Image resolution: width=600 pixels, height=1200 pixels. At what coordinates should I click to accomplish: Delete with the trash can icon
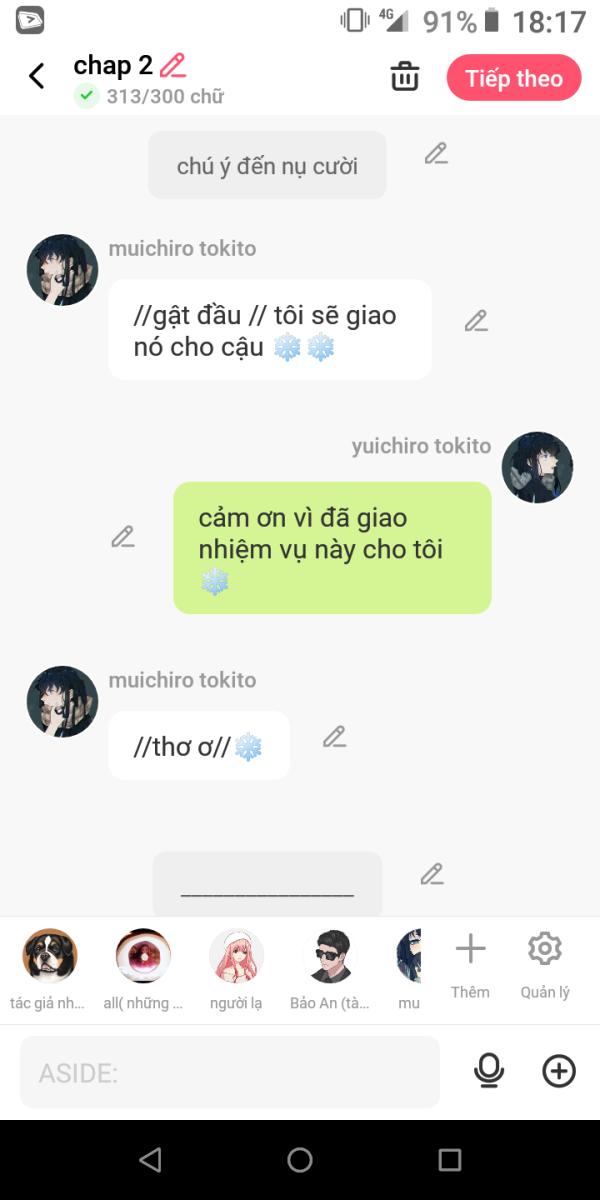point(404,77)
